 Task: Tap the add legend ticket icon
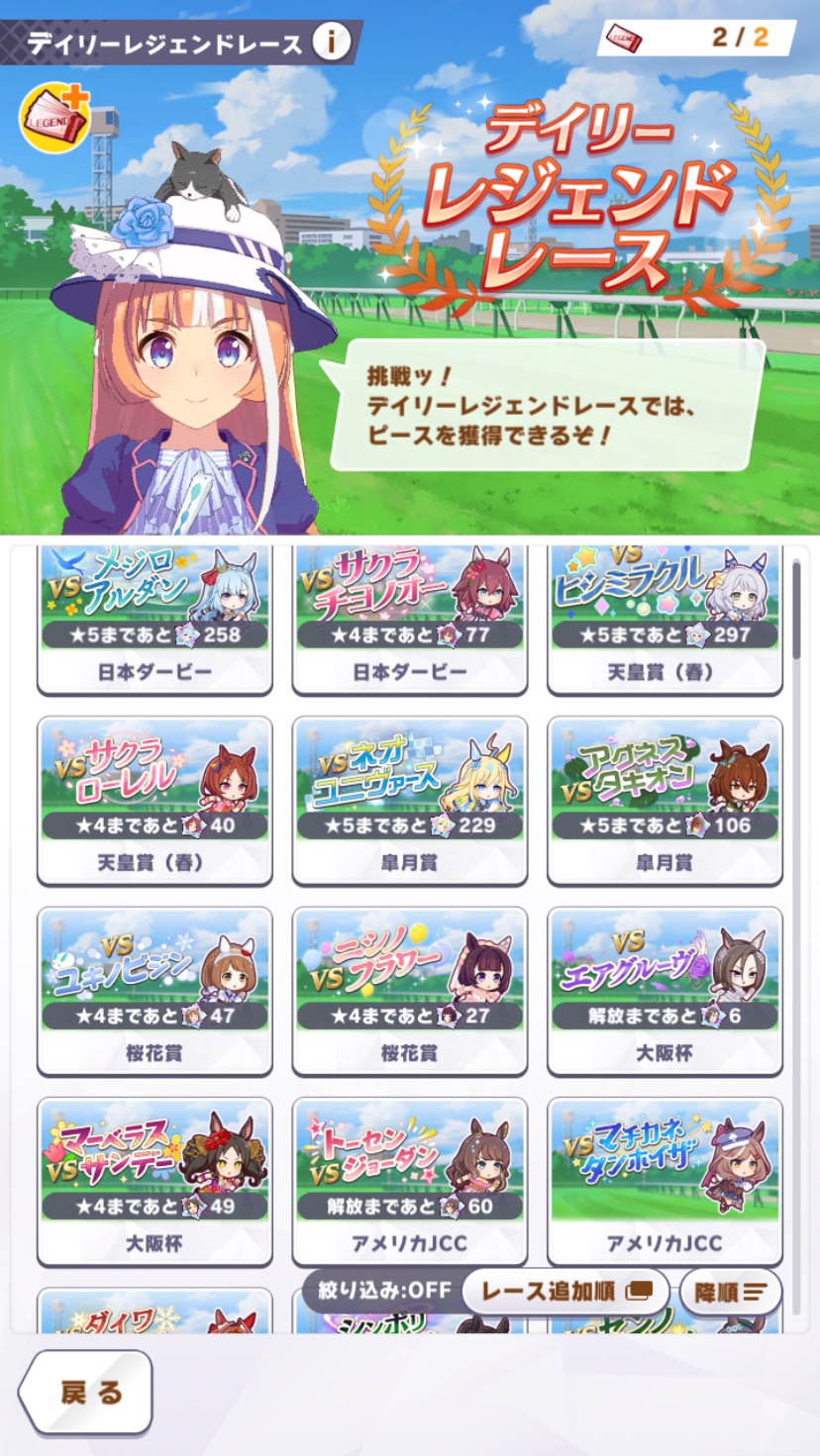pos(55,118)
